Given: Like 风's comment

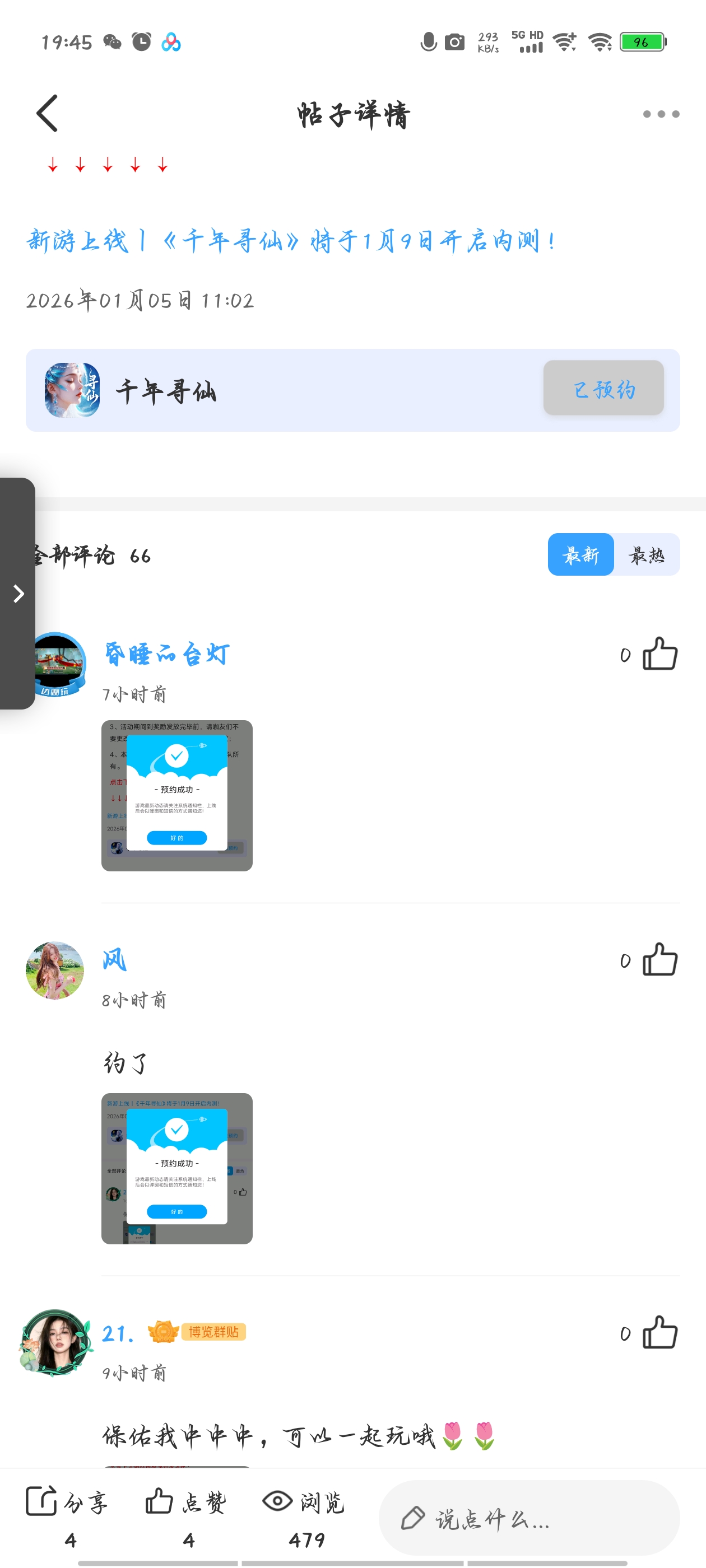Looking at the screenshot, I should click(659, 960).
